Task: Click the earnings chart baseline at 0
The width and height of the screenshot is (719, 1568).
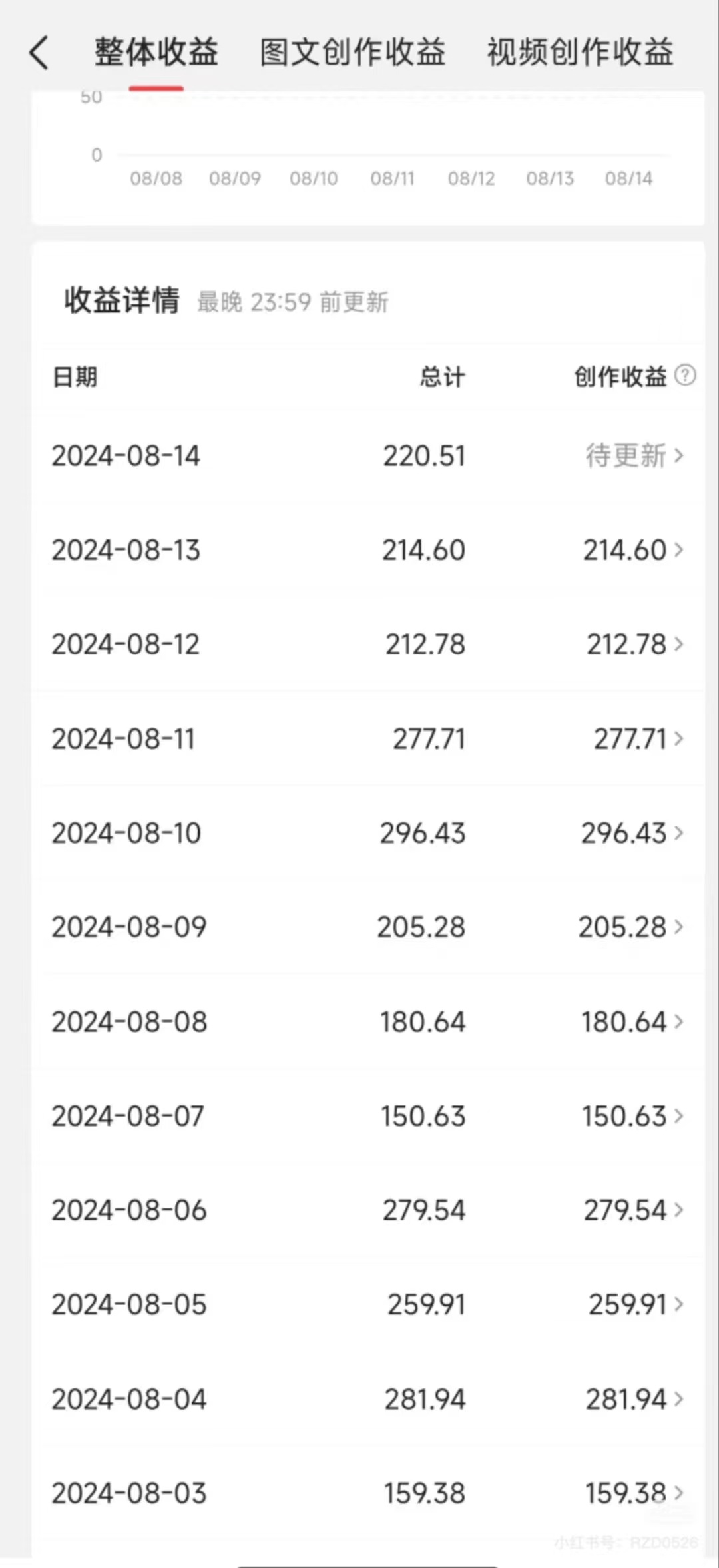Action: tap(97, 156)
